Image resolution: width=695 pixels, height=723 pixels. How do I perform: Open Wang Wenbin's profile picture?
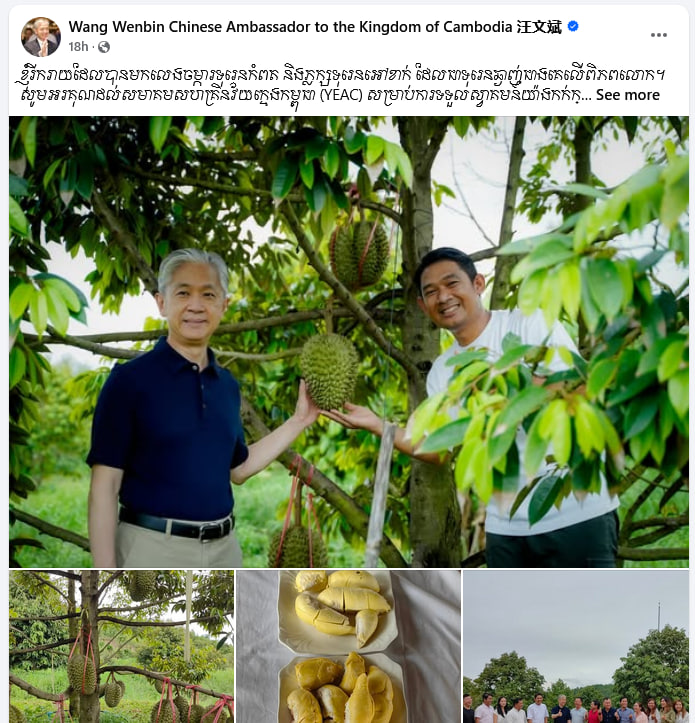(41, 36)
